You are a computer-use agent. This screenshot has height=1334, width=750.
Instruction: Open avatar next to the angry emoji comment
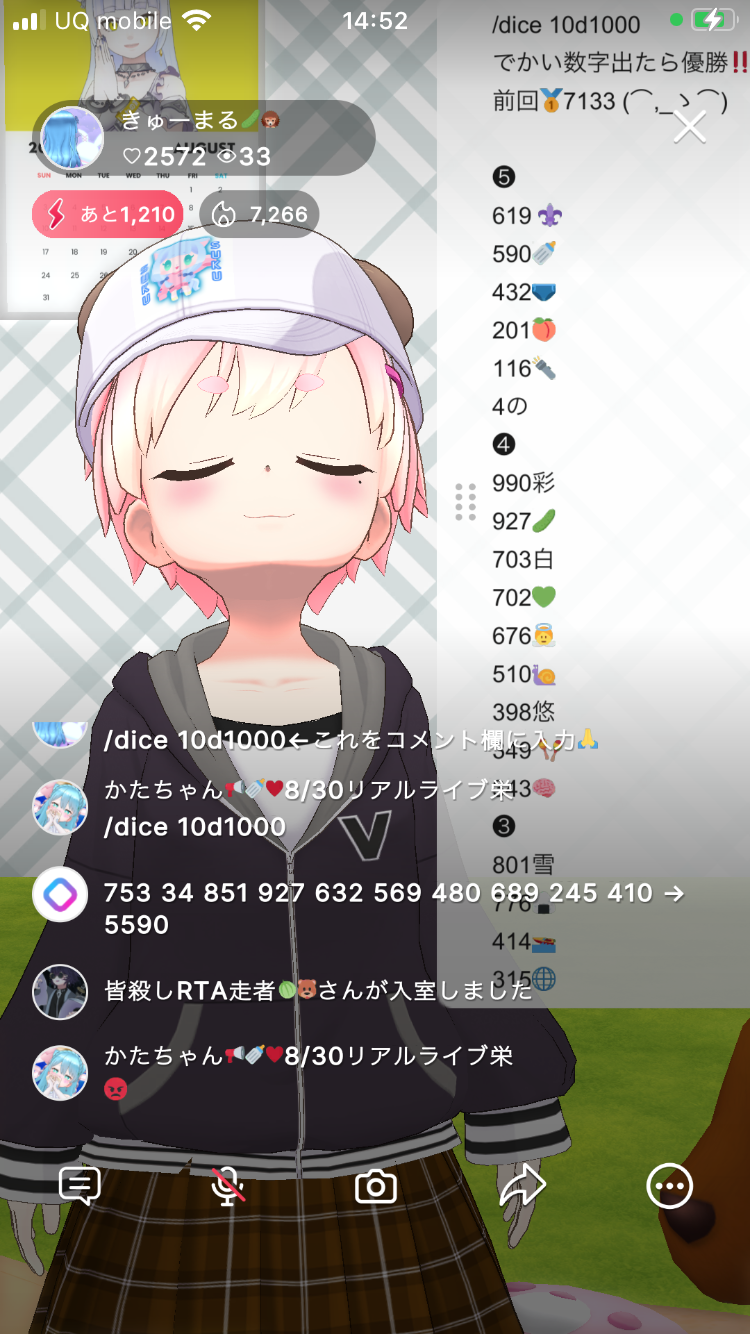(60, 1073)
